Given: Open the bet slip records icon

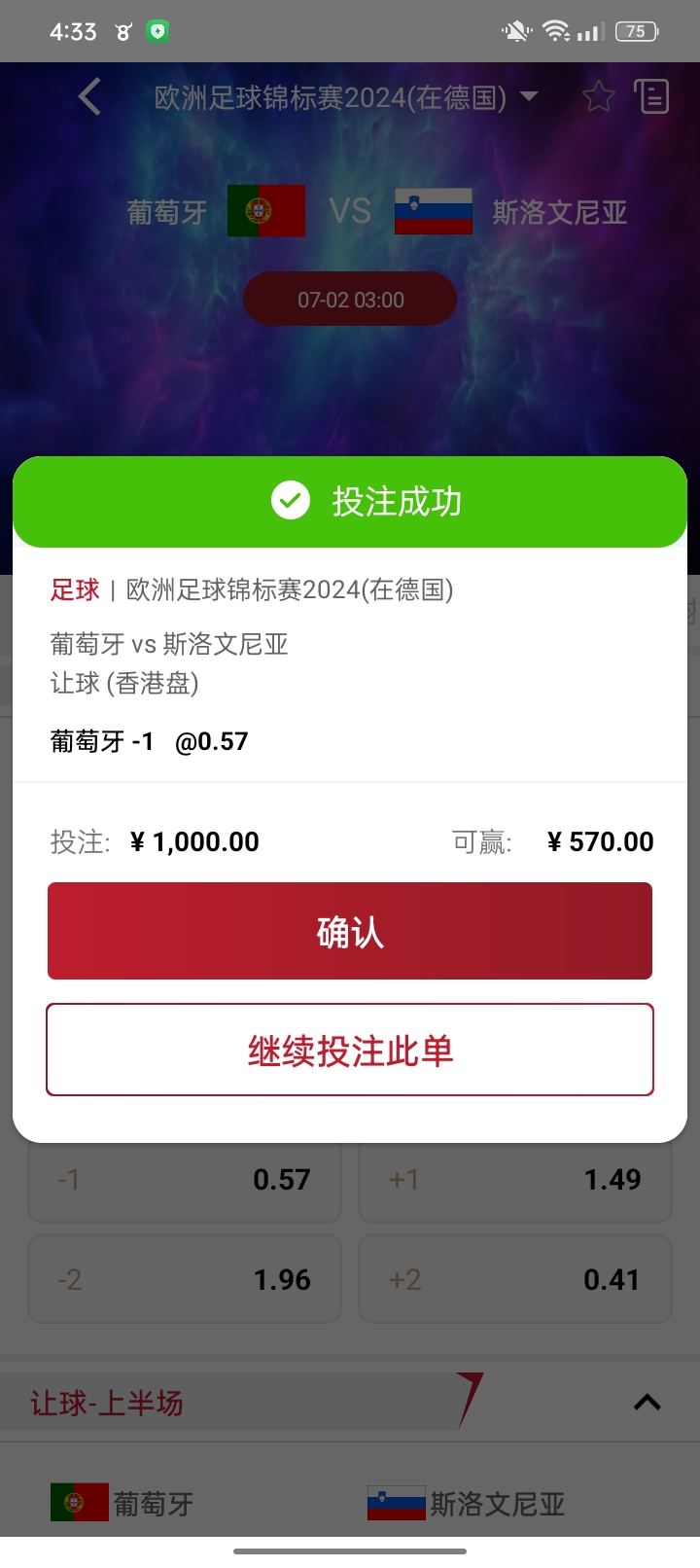Looking at the screenshot, I should [652, 96].
